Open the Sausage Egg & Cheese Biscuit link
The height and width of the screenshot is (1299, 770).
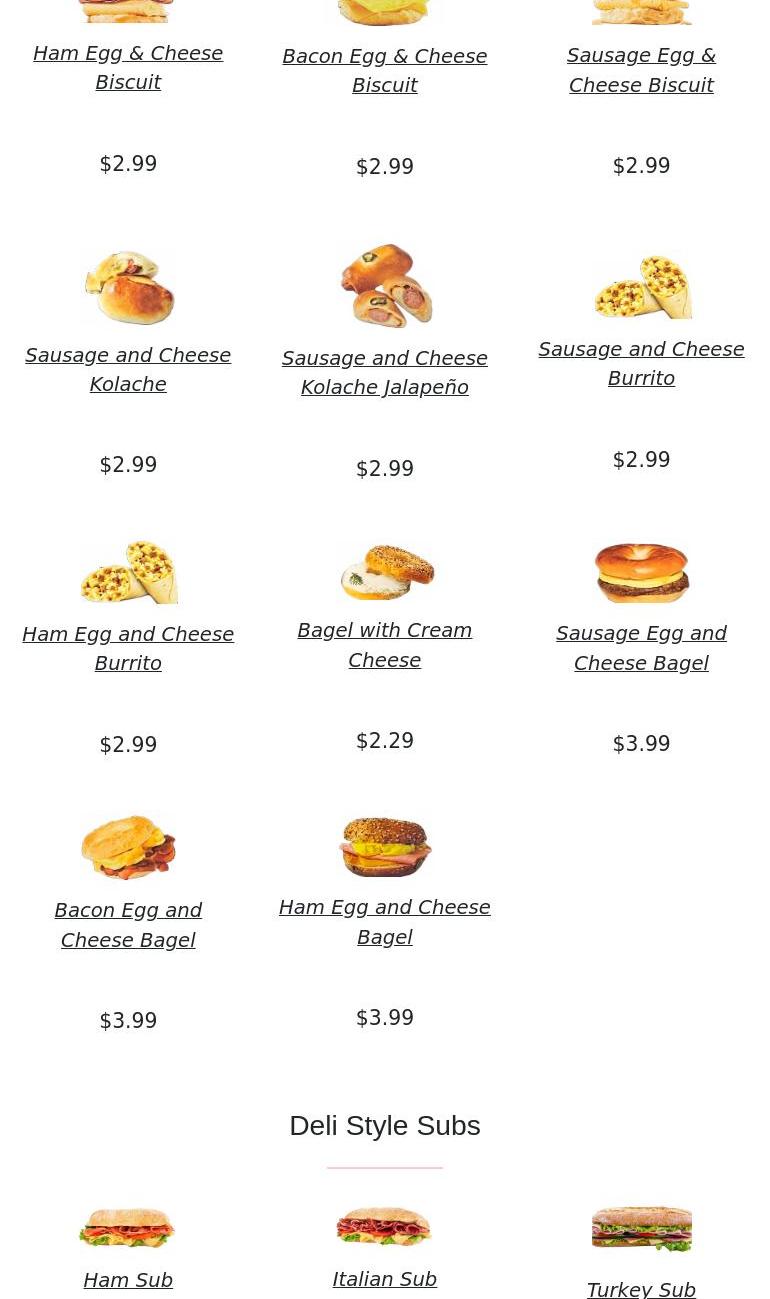pyautogui.click(x=641, y=70)
